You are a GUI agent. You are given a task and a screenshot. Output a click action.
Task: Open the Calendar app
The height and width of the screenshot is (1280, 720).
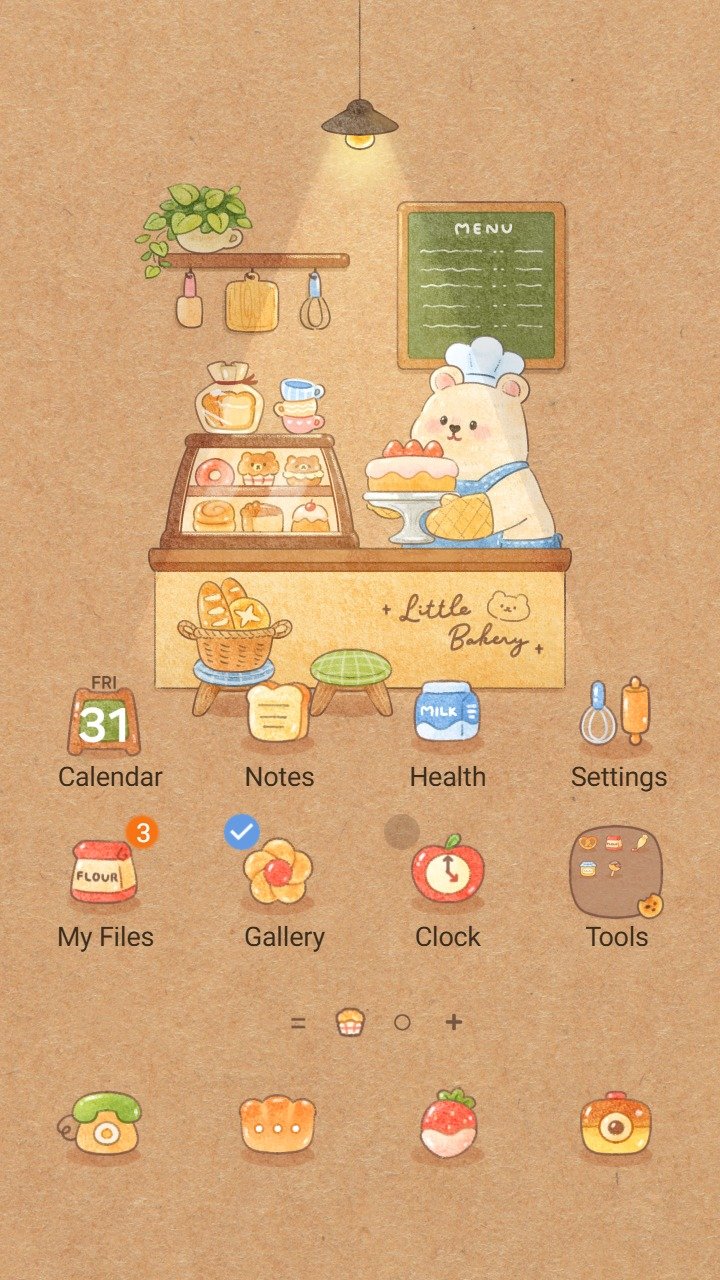point(105,720)
